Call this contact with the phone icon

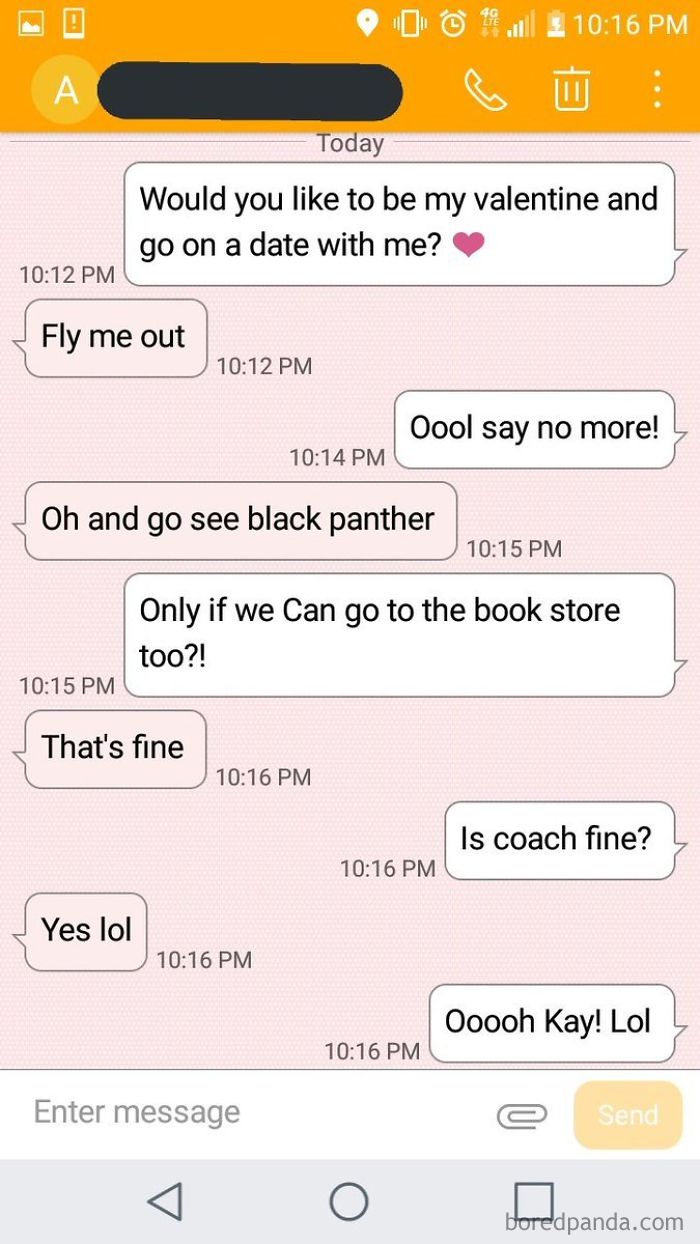point(485,90)
